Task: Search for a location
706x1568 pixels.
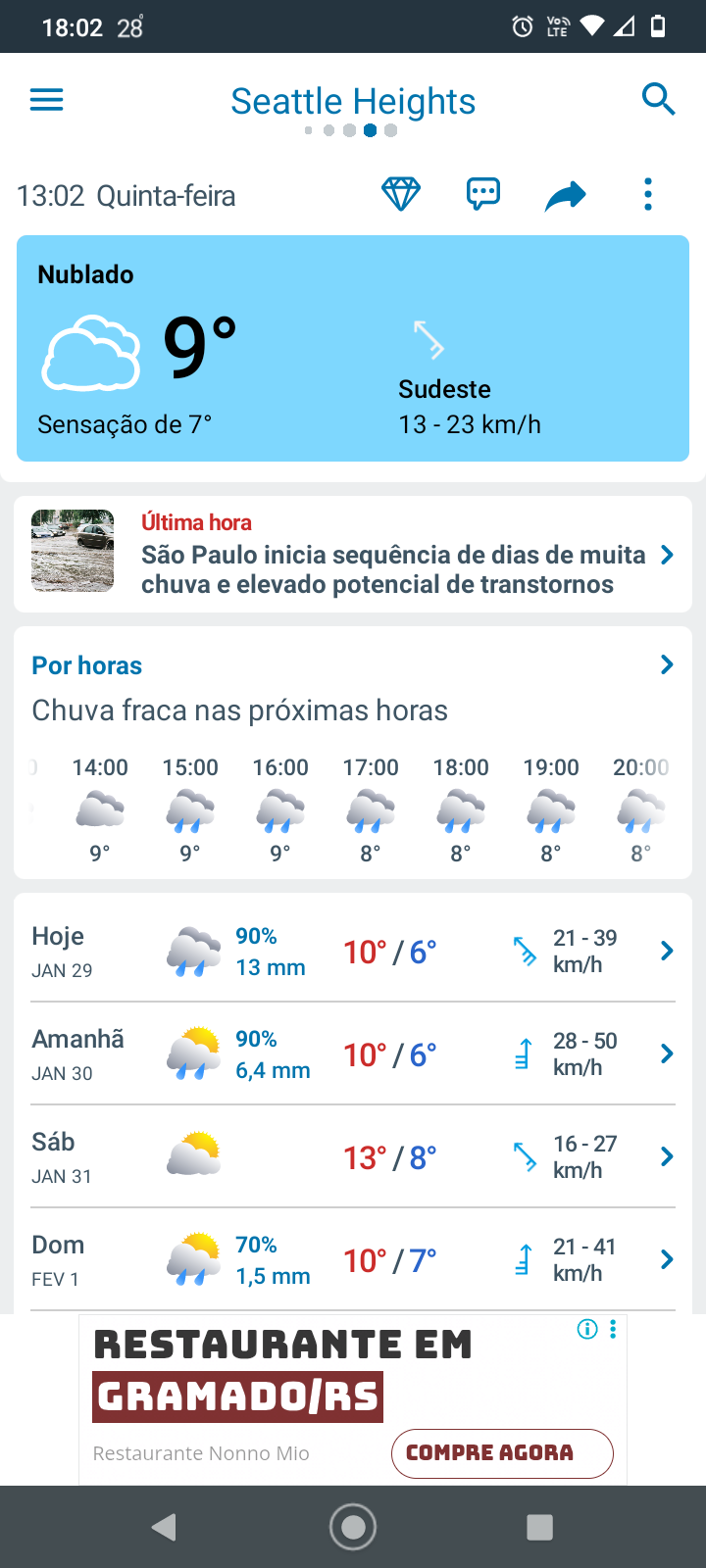Action: click(658, 100)
